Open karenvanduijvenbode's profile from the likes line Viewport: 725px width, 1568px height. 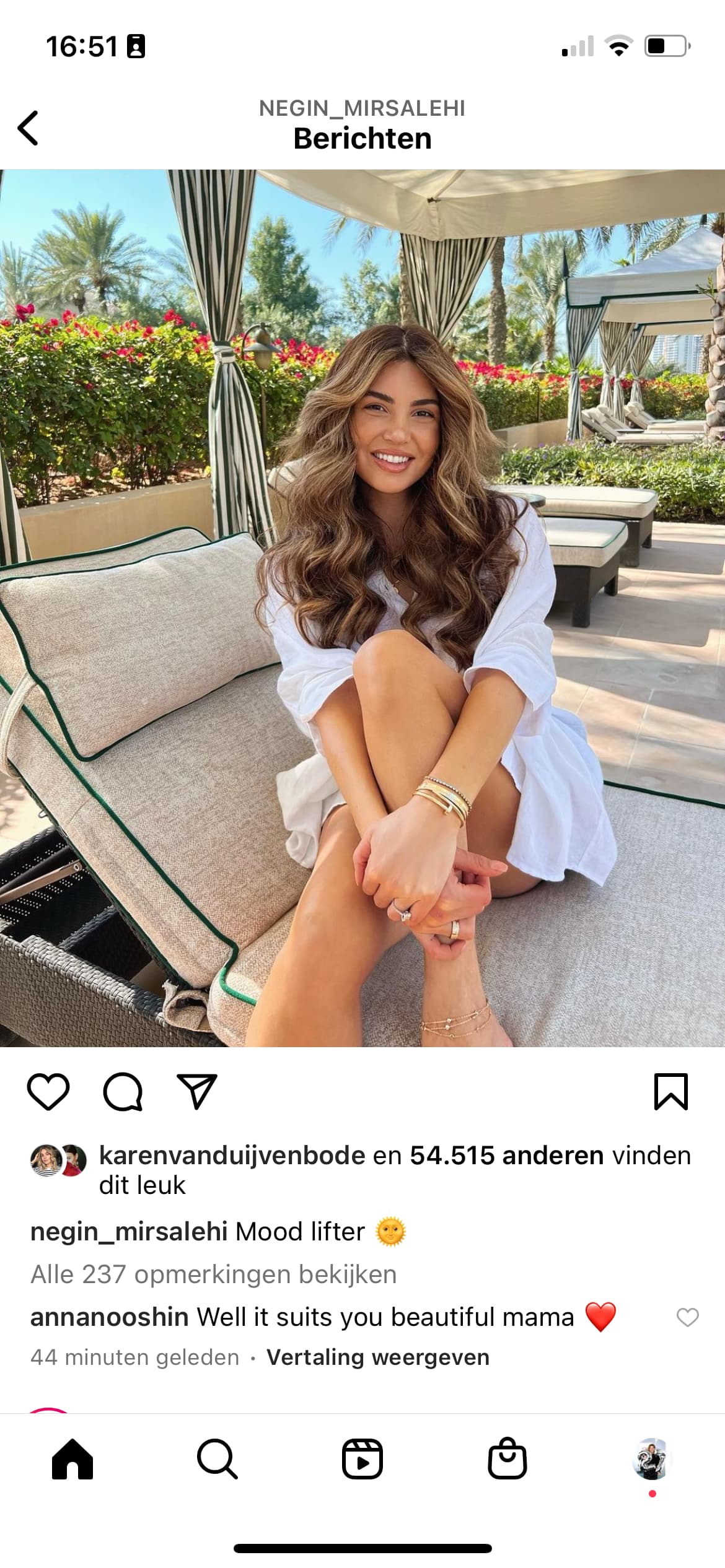pyautogui.click(x=232, y=1156)
